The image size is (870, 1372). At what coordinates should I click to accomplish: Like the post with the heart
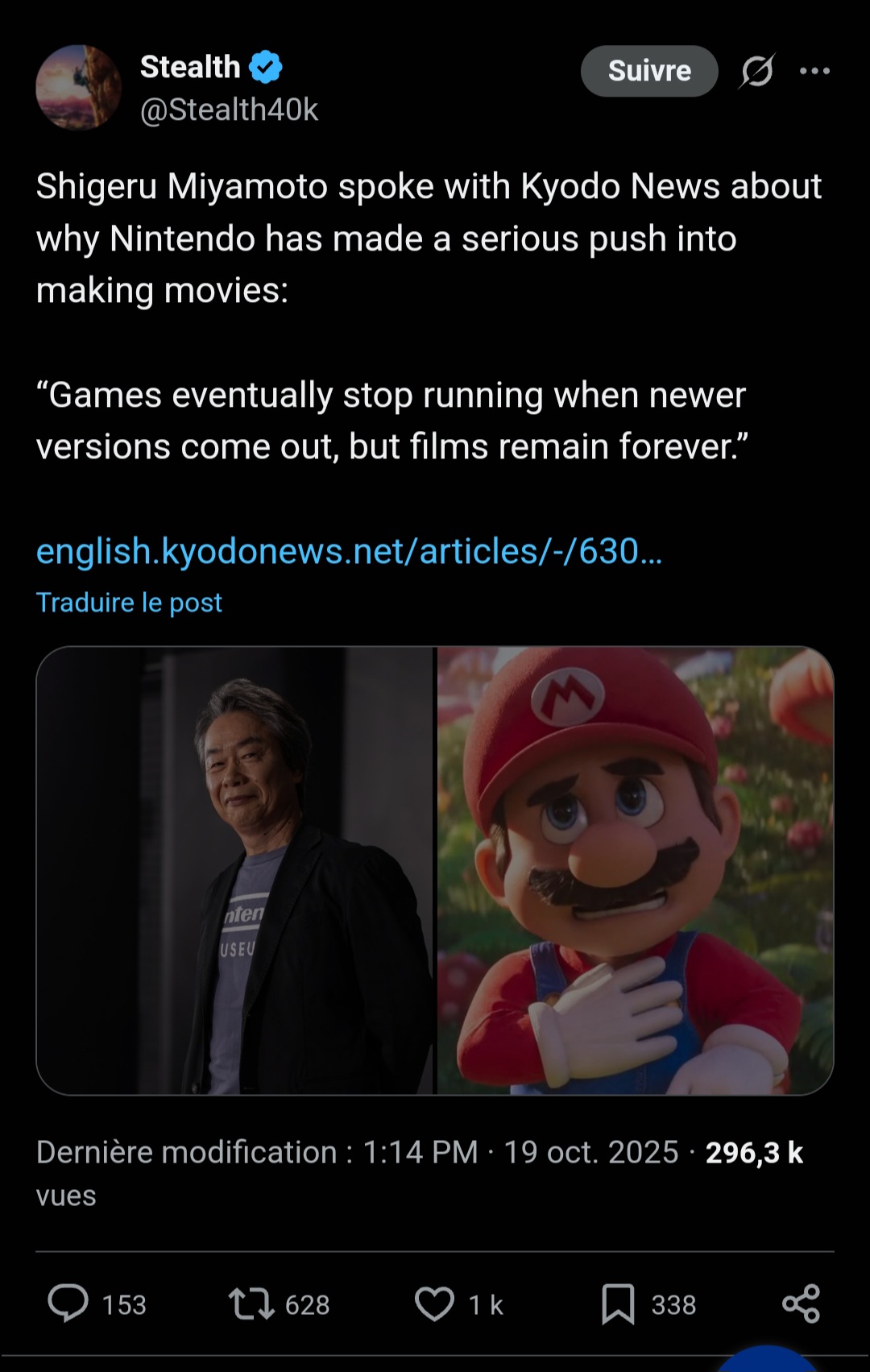(x=434, y=1304)
